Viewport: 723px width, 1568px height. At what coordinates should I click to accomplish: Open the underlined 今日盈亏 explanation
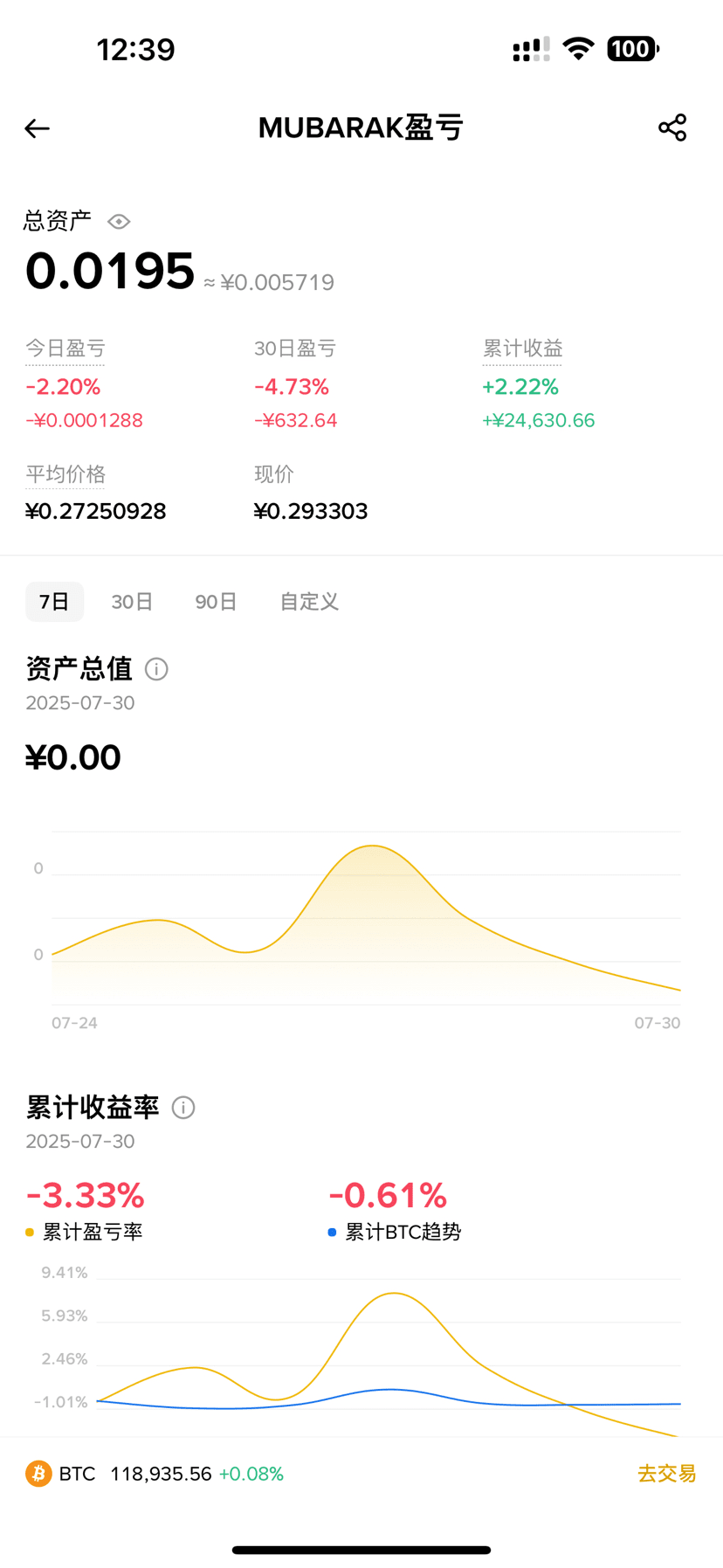(65, 349)
